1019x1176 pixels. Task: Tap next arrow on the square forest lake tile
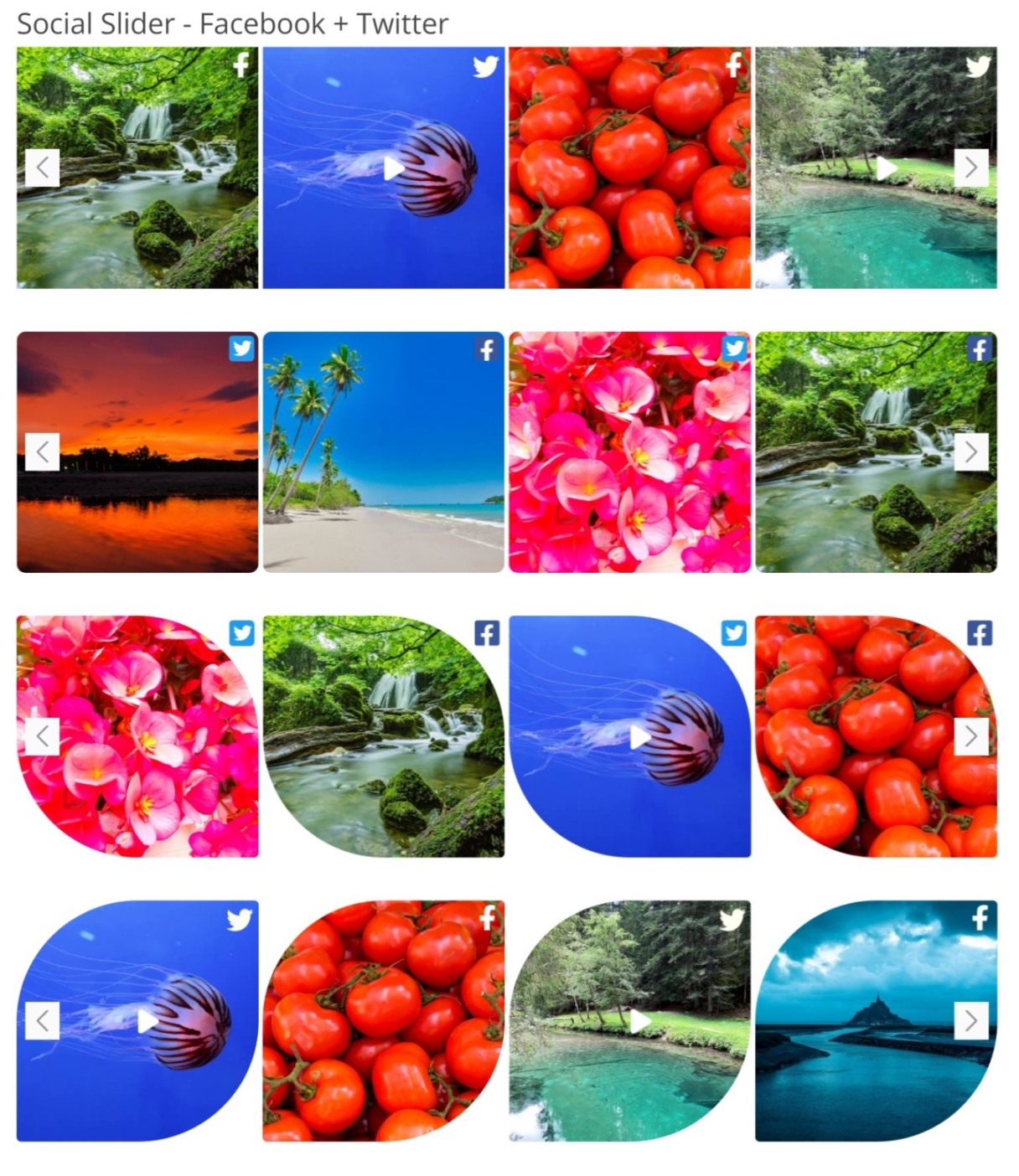point(971,168)
